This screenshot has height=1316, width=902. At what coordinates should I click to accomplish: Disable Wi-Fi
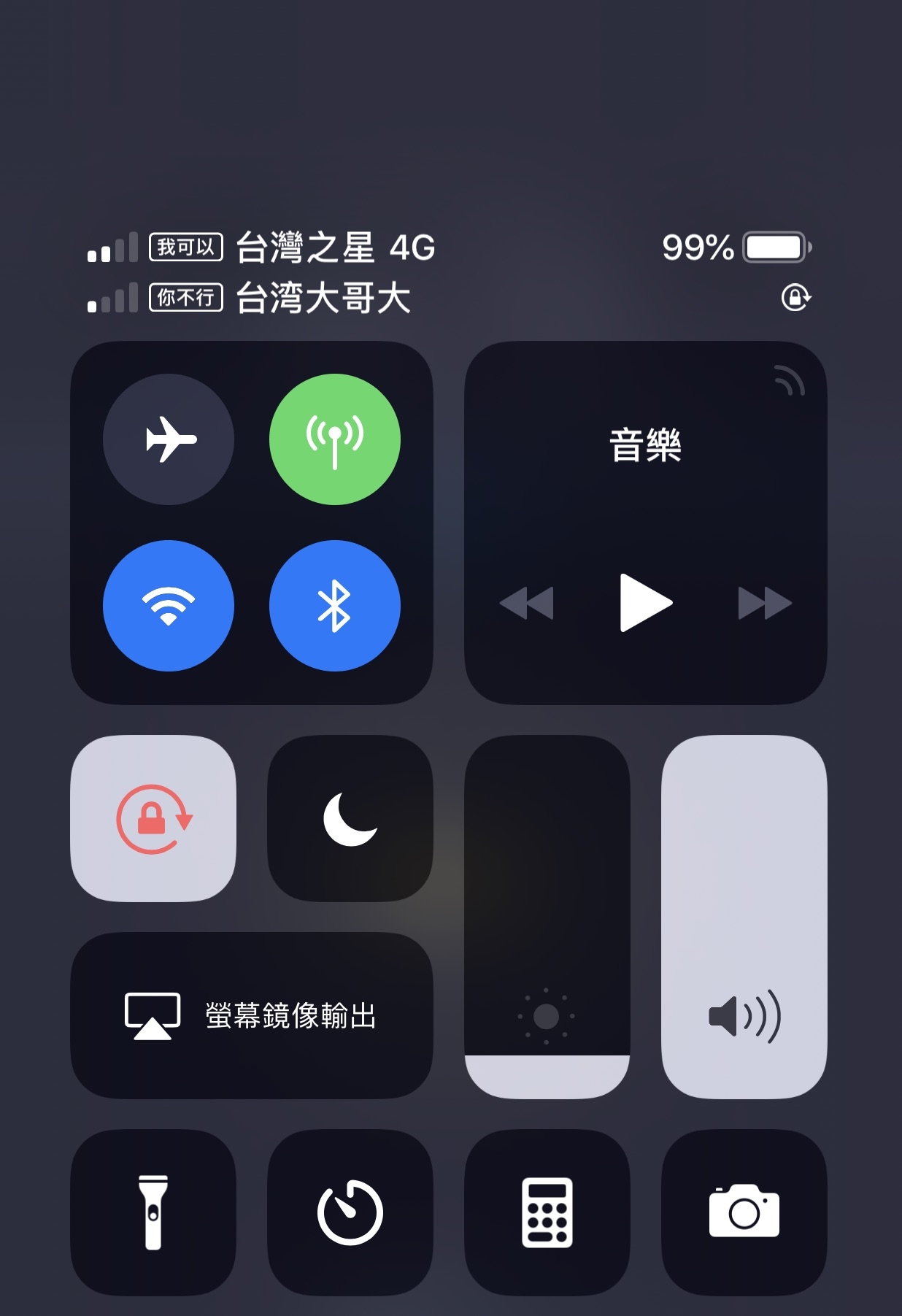(169, 606)
